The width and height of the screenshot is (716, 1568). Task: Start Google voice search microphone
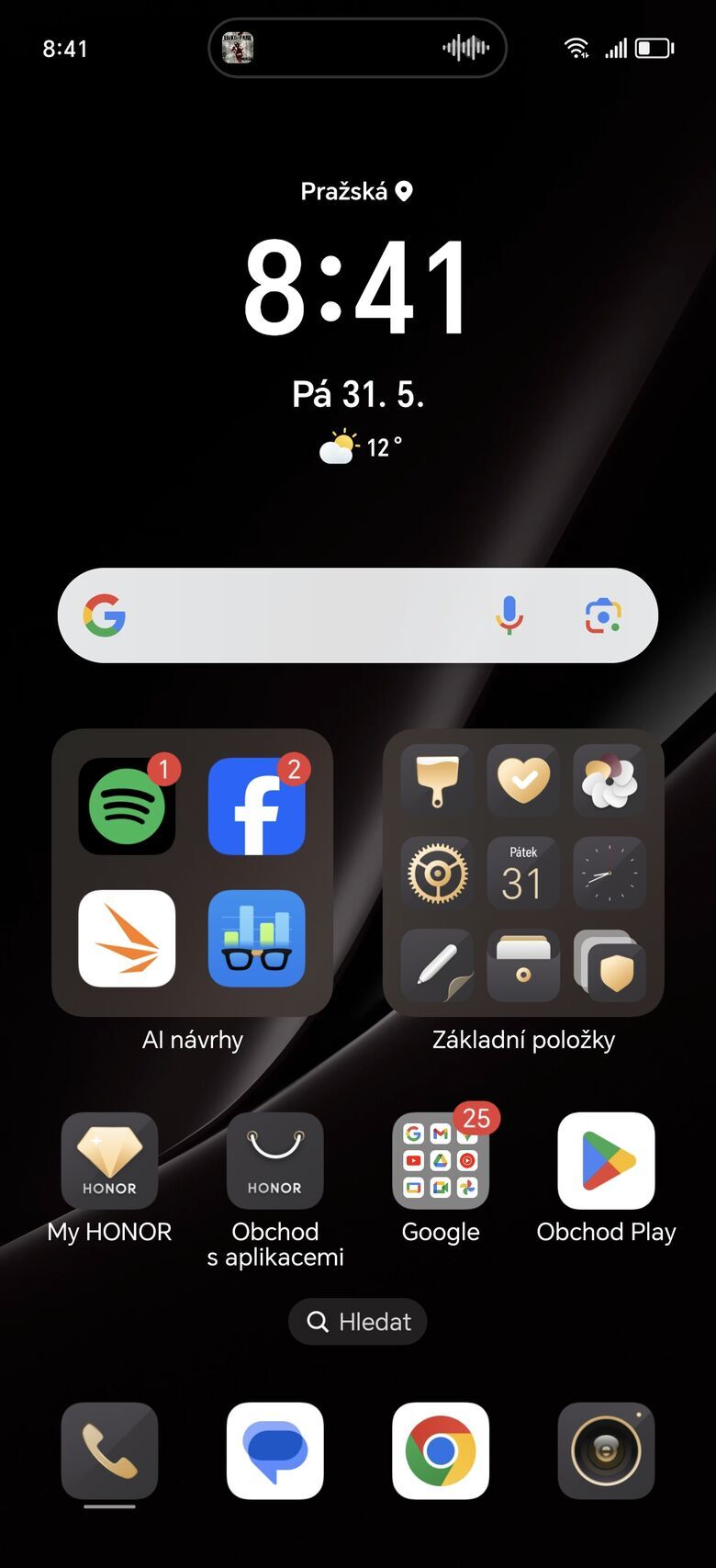[509, 615]
